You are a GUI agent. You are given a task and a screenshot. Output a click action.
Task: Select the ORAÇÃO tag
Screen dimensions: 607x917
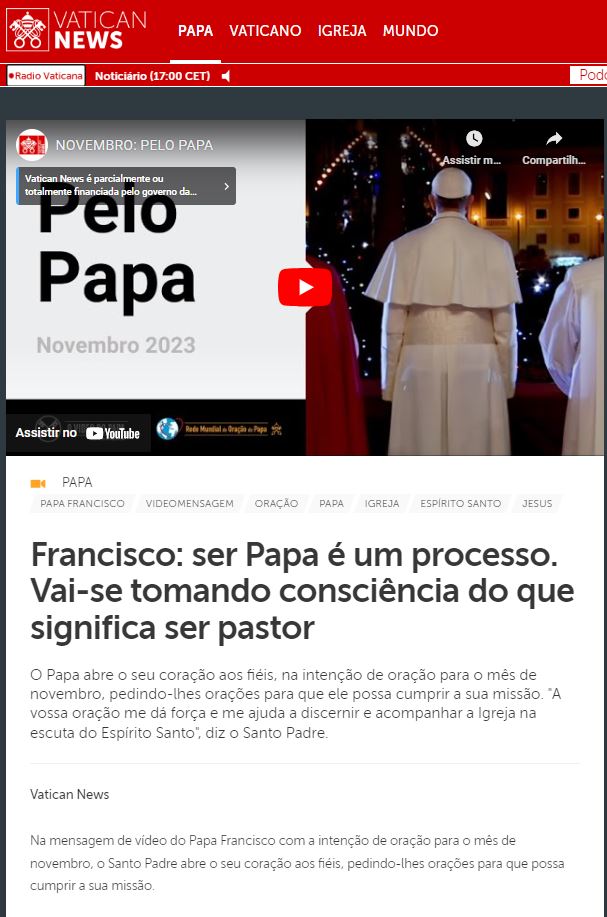(276, 504)
